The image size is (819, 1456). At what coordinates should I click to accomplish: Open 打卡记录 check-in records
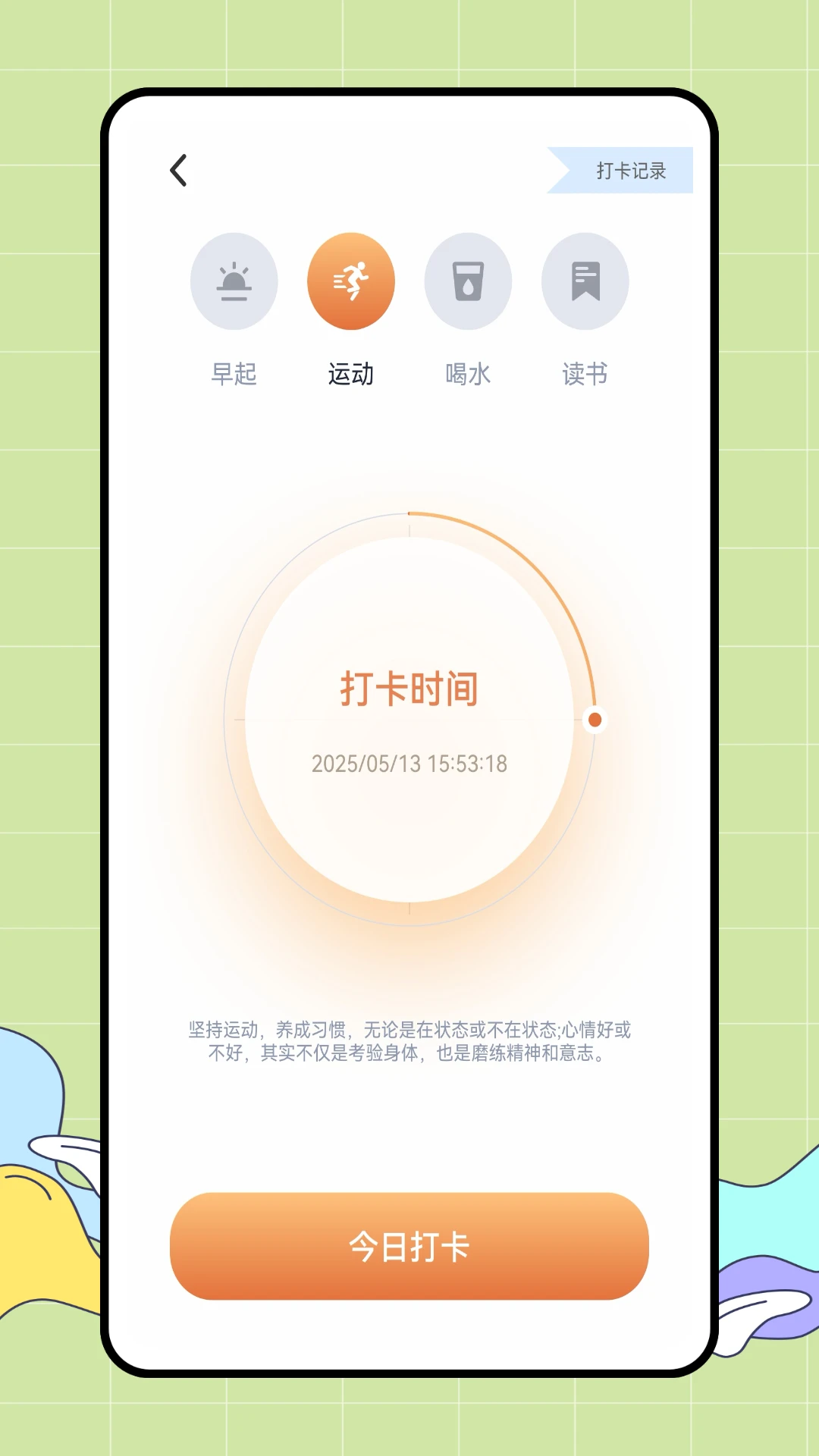coord(629,171)
